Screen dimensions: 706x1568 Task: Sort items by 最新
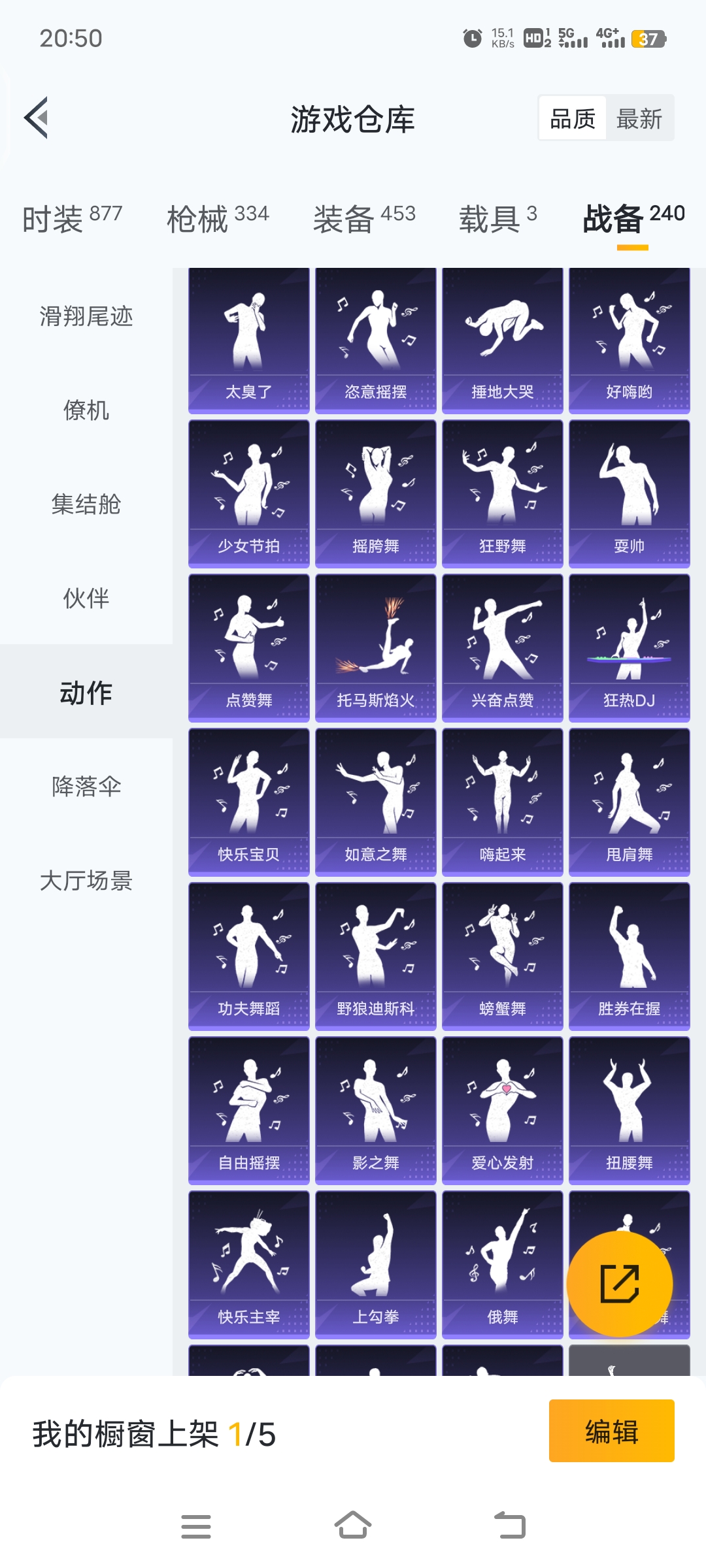coord(639,118)
